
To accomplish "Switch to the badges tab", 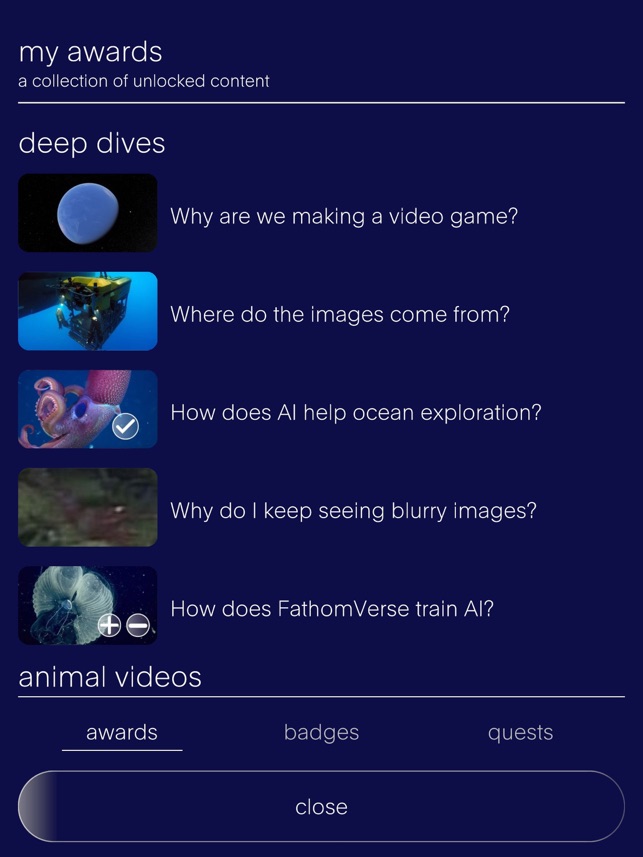I will [x=321, y=733].
